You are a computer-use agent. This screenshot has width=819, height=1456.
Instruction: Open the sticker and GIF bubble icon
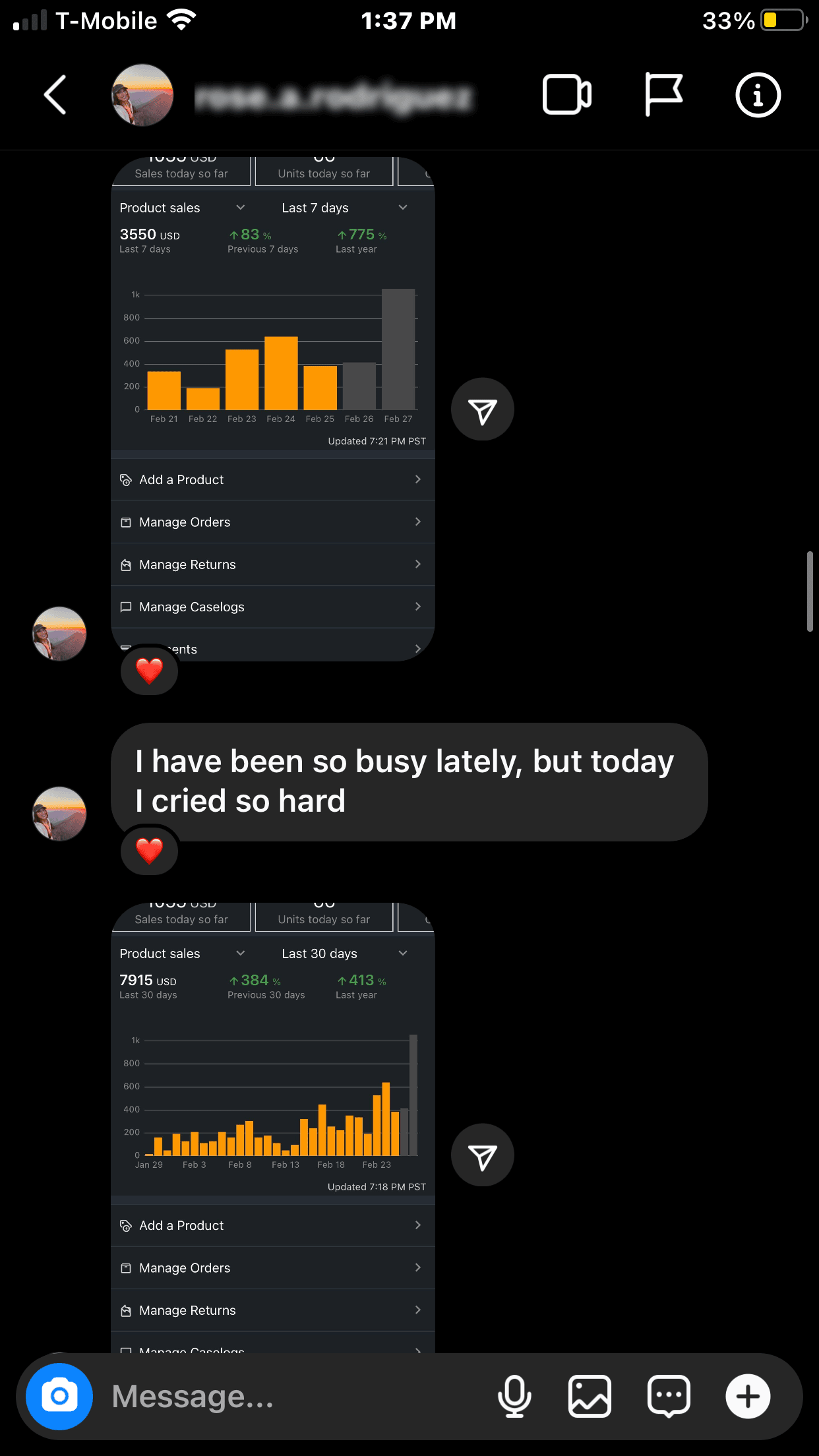(x=669, y=1396)
